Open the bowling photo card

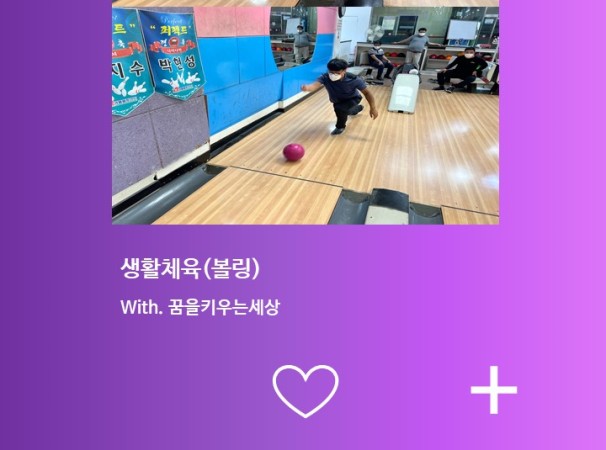[305, 112]
